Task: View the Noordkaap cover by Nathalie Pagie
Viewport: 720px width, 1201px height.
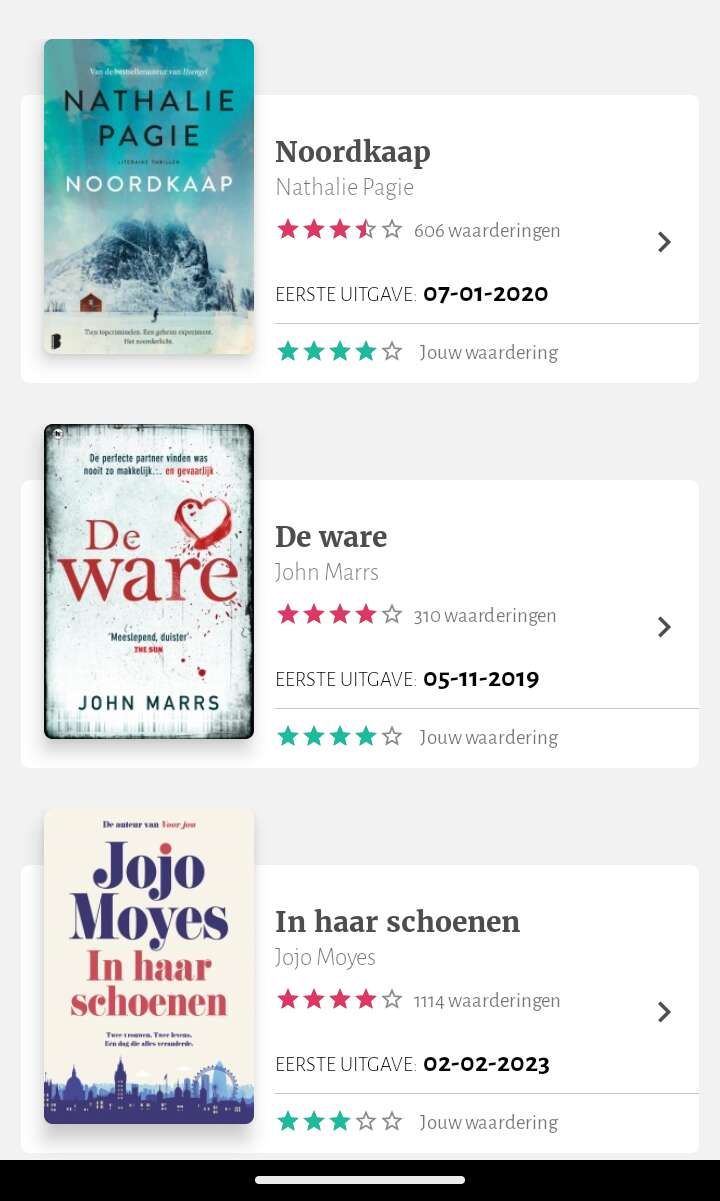Action: (x=149, y=196)
